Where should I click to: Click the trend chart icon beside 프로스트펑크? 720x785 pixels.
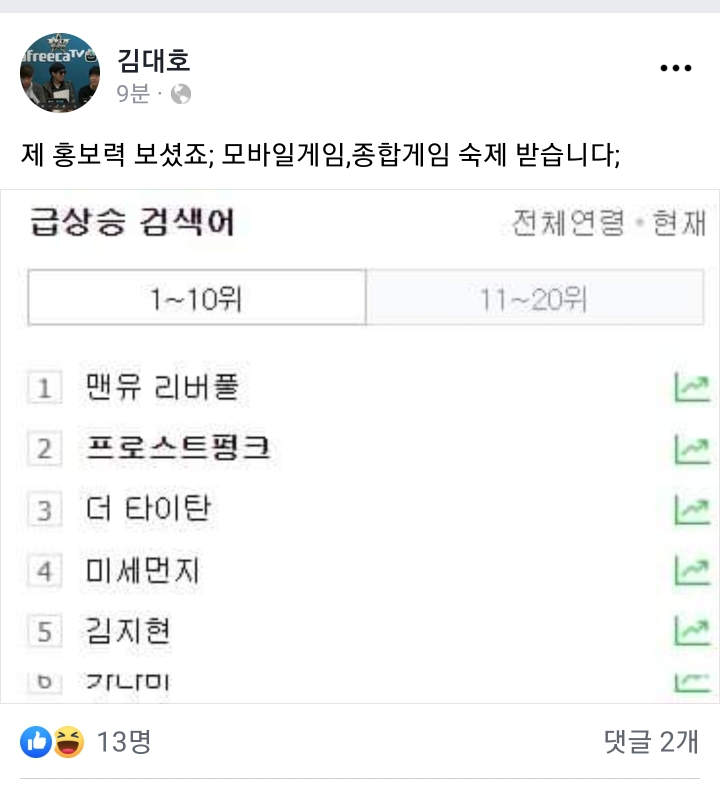click(691, 448)
